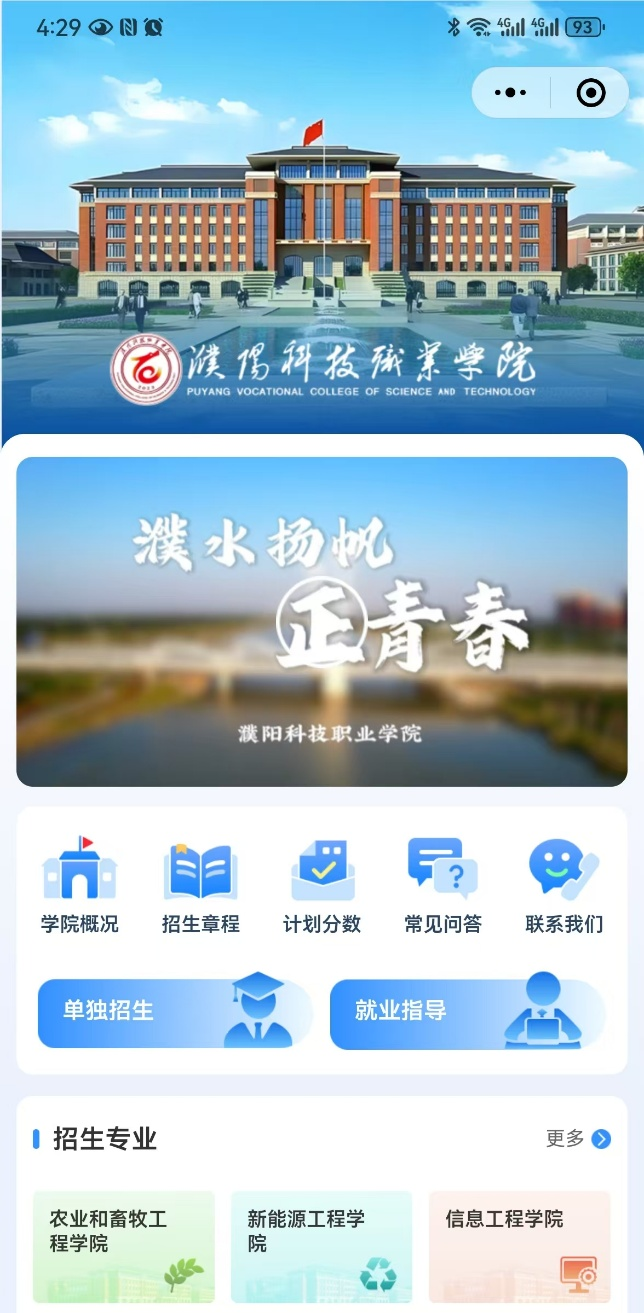Check 计划分数 information

coord(322,885)
